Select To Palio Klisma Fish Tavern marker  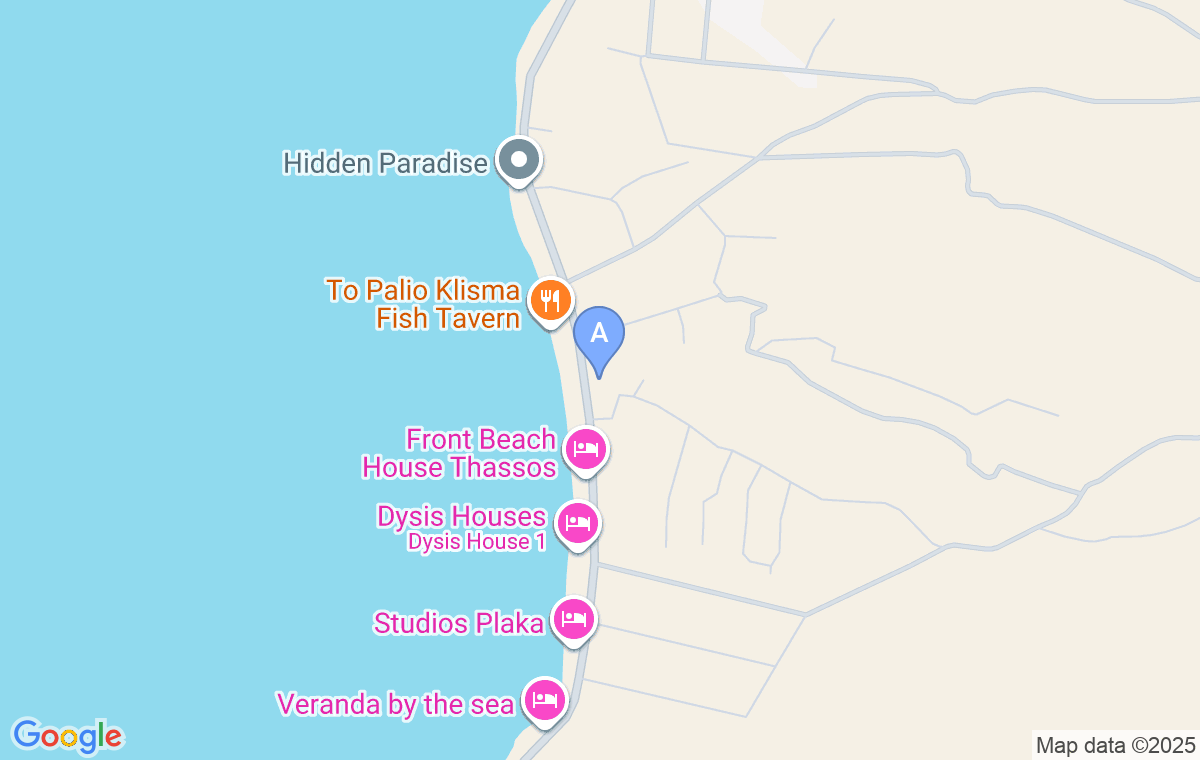(x=549, y=299)
